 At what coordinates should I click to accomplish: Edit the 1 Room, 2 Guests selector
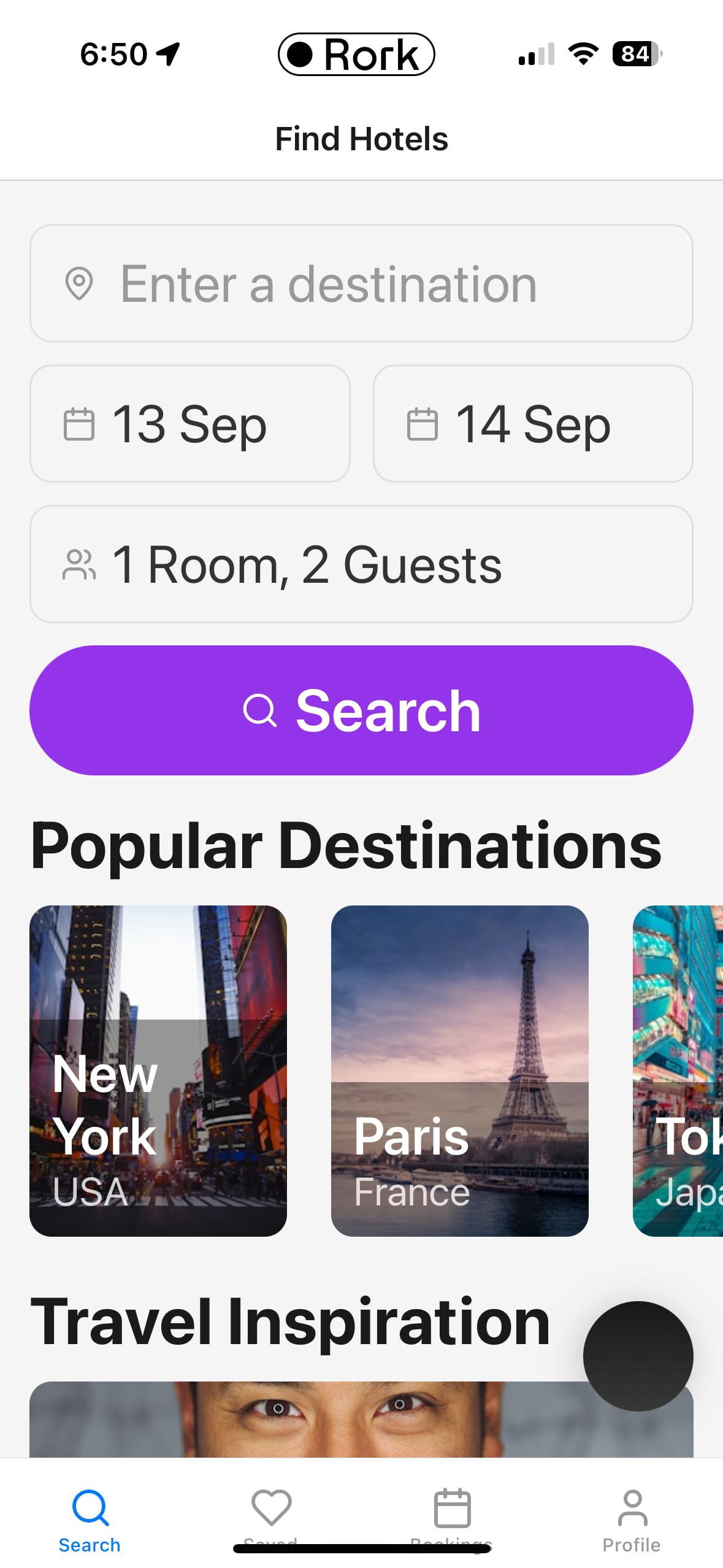(361, 564)
